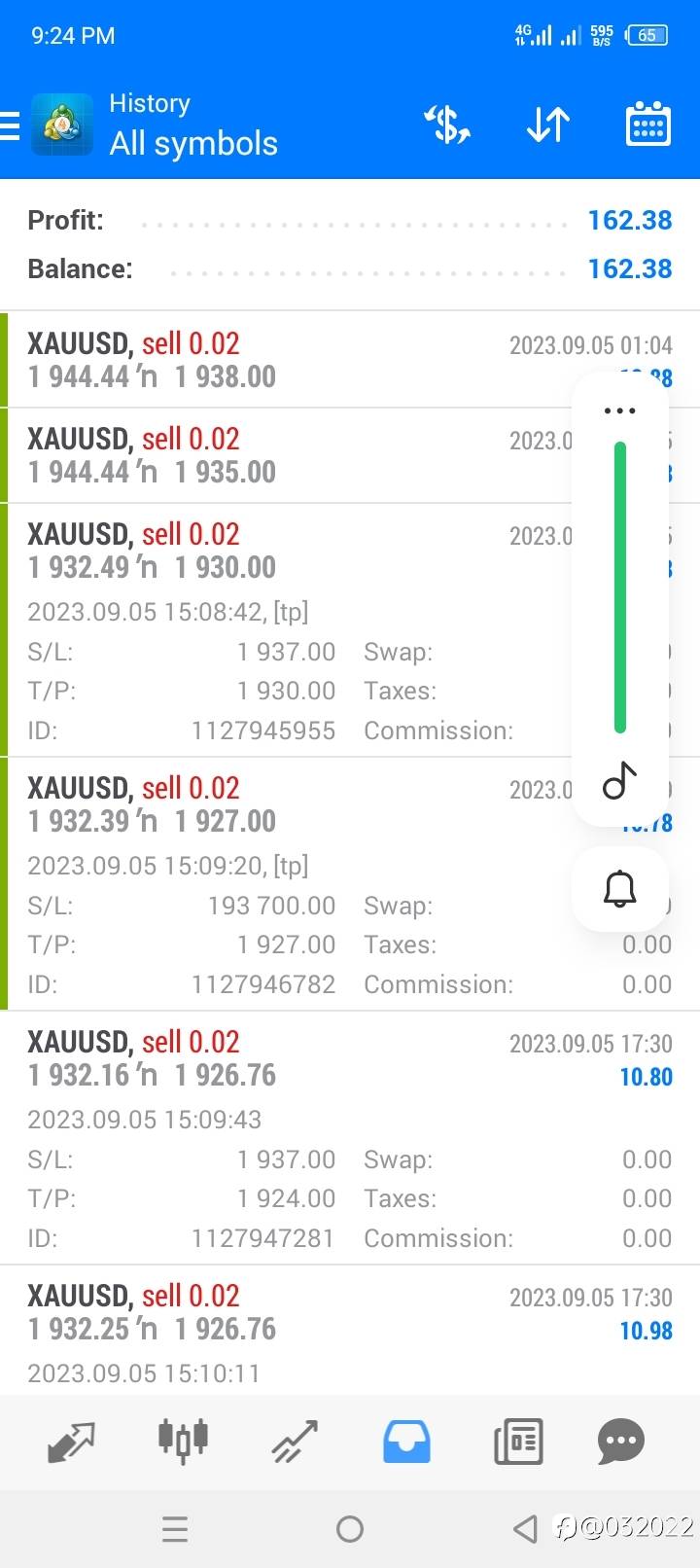Switch to the Quotes tab
Image resolution: width=700 pixels, height=1568 pixels.
[71, 1442]
